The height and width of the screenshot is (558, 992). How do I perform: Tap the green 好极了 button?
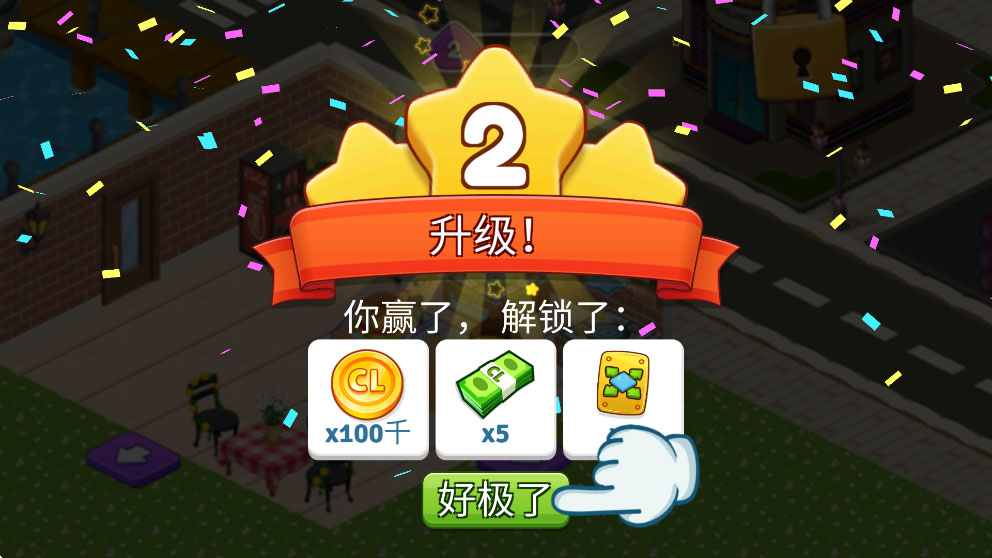[493, 499]
